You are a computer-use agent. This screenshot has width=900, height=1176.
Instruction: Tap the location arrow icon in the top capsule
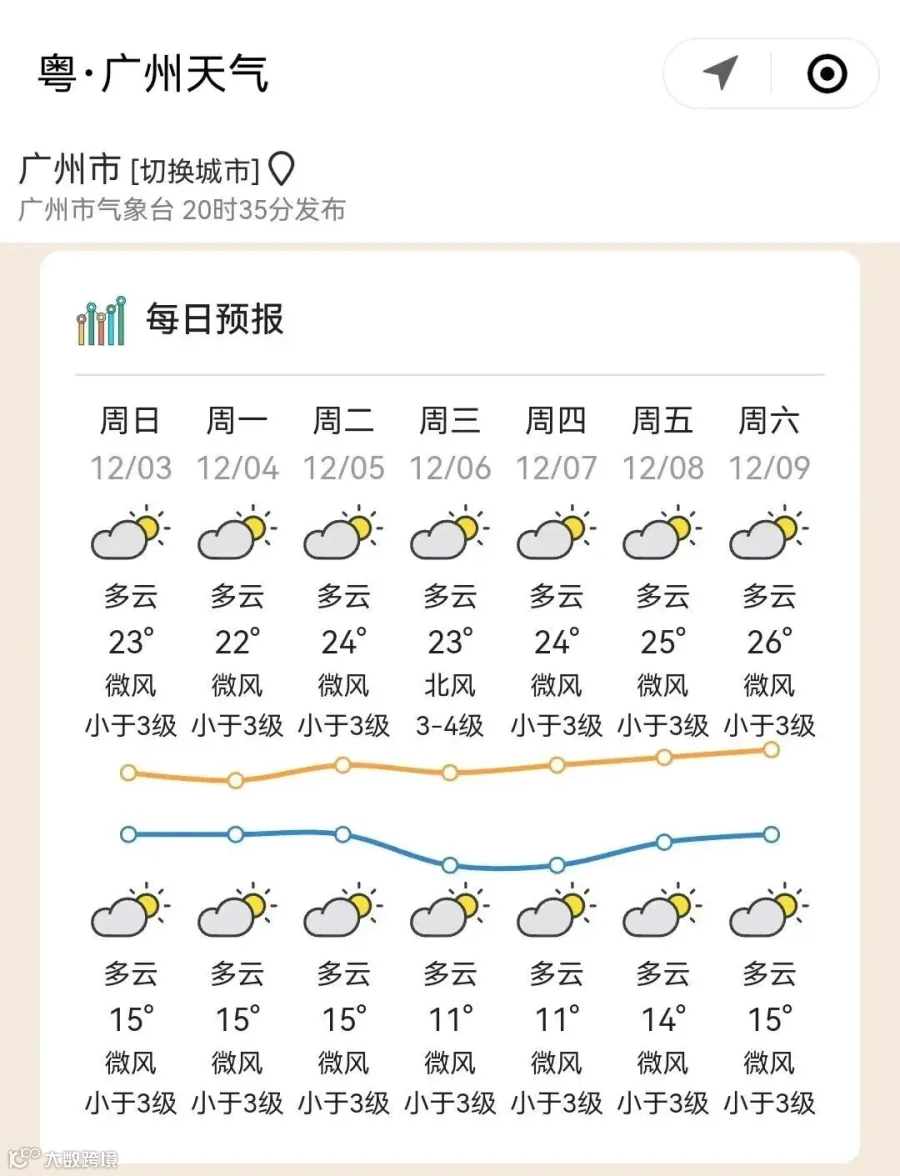(720, 73)
